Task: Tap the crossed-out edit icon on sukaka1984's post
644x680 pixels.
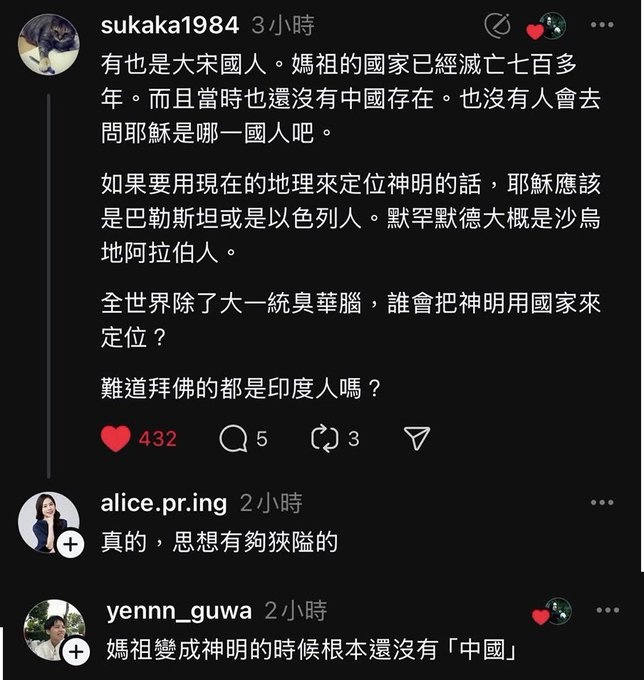Action: (x=497, y=25)
